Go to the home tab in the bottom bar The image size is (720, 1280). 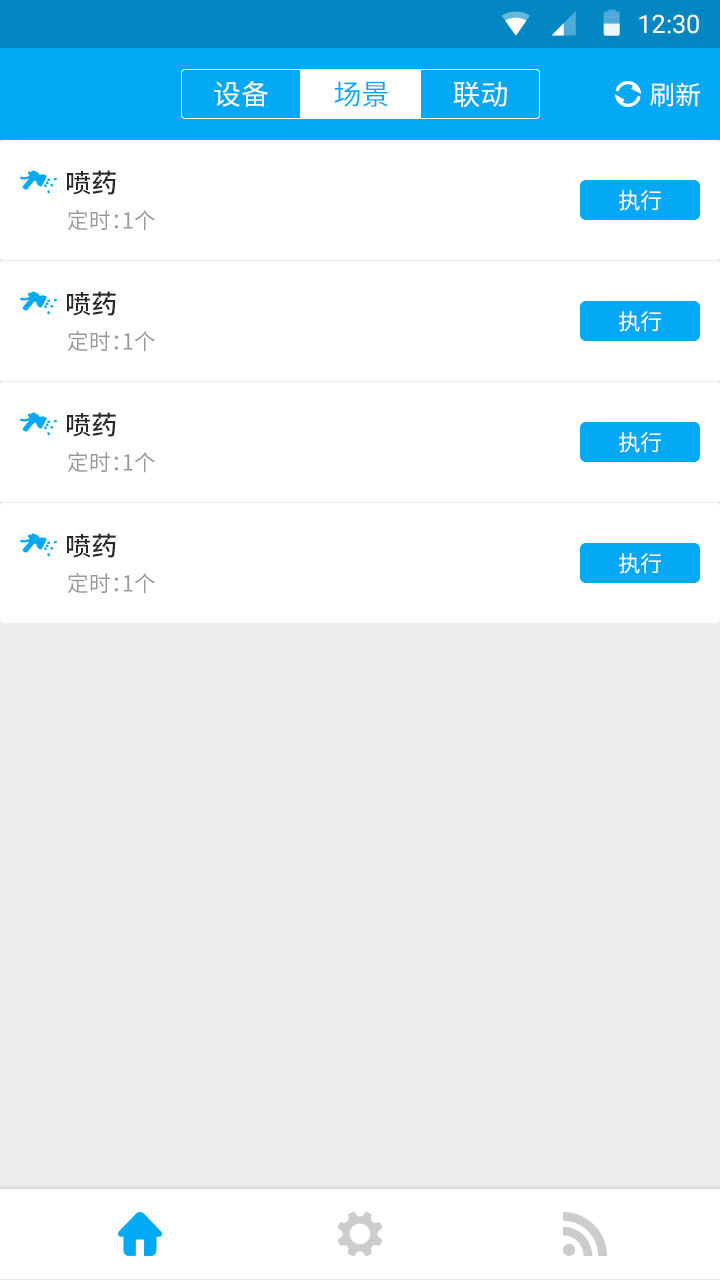(x=140, y=1234)
